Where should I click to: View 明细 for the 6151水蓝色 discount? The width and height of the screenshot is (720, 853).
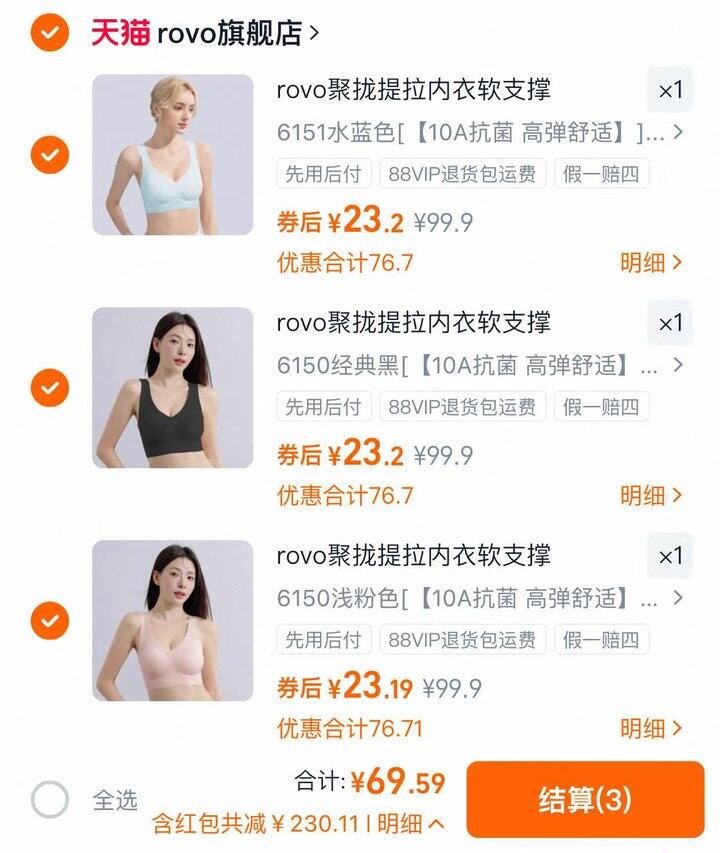click(x=651, y=263)
